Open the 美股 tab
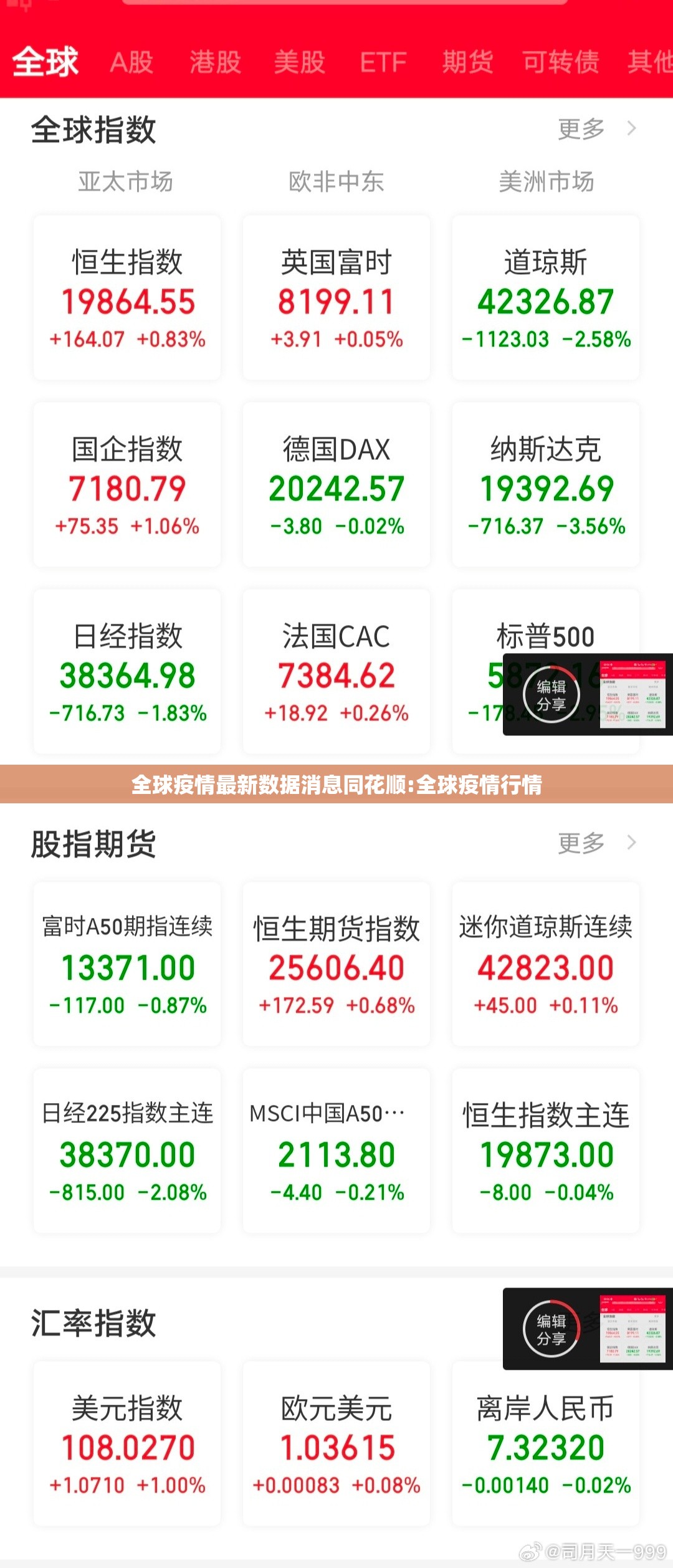673x1568 pixels. pos(299,62)
